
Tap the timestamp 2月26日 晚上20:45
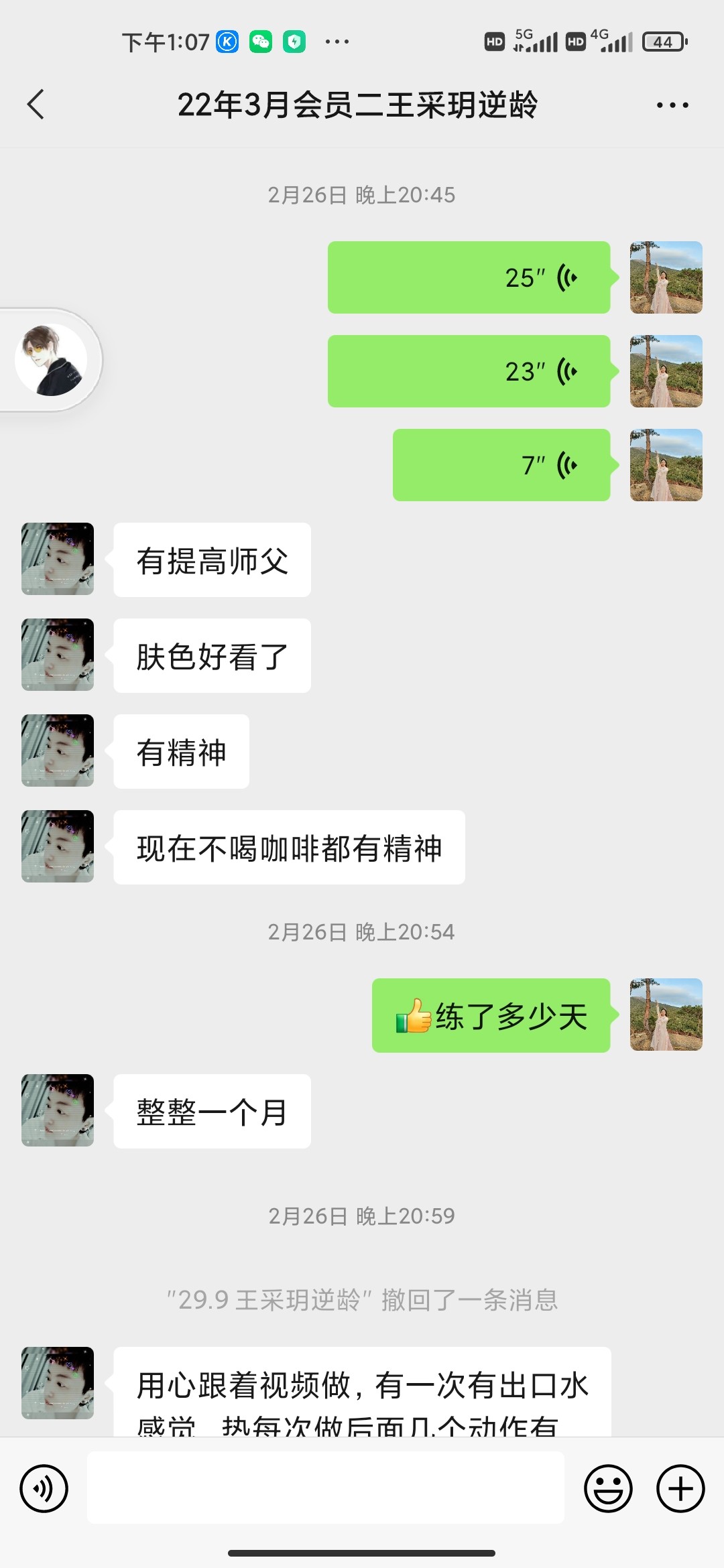click(362, 196)
